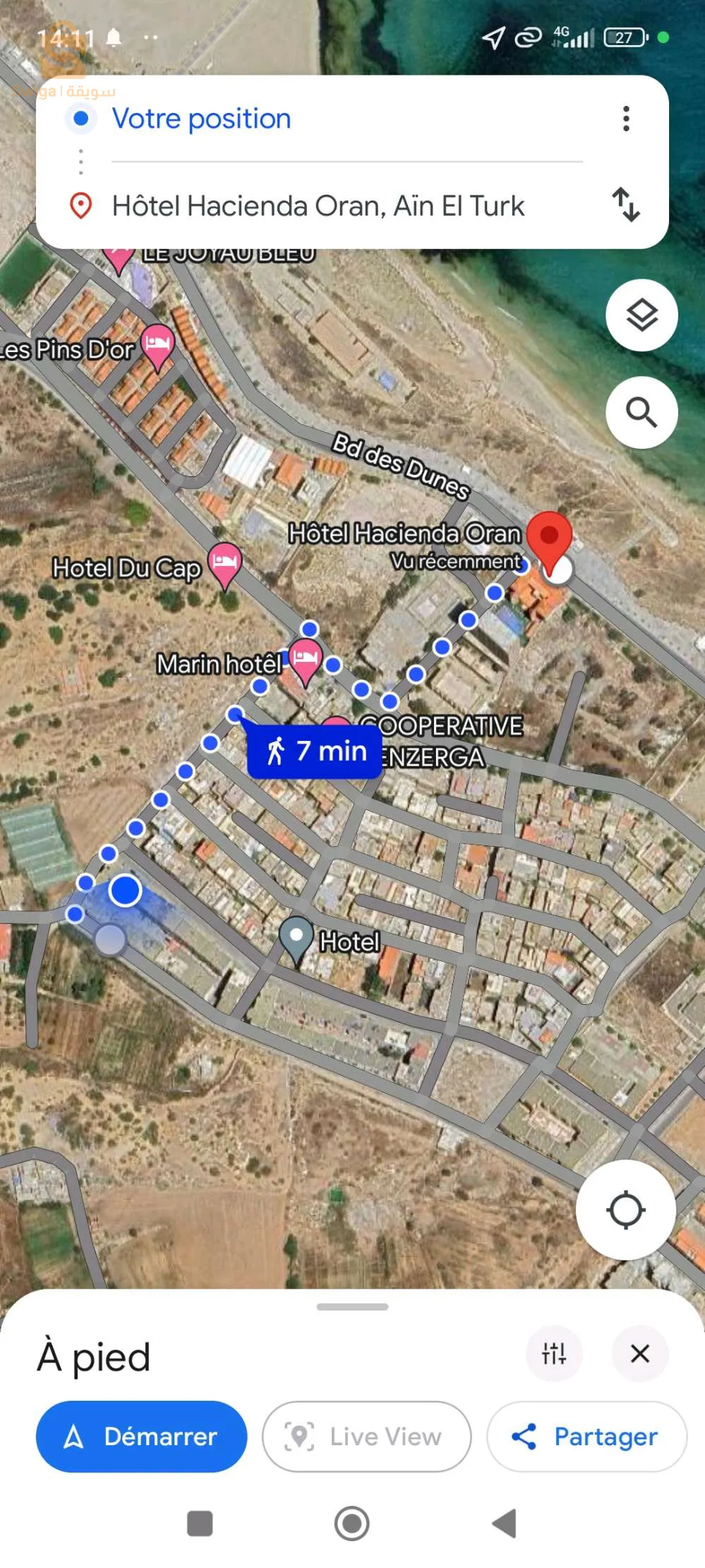This screenshot has width=705, height=1568.
Task: Open route options filter icon
Action: [x=554, y=1353]
